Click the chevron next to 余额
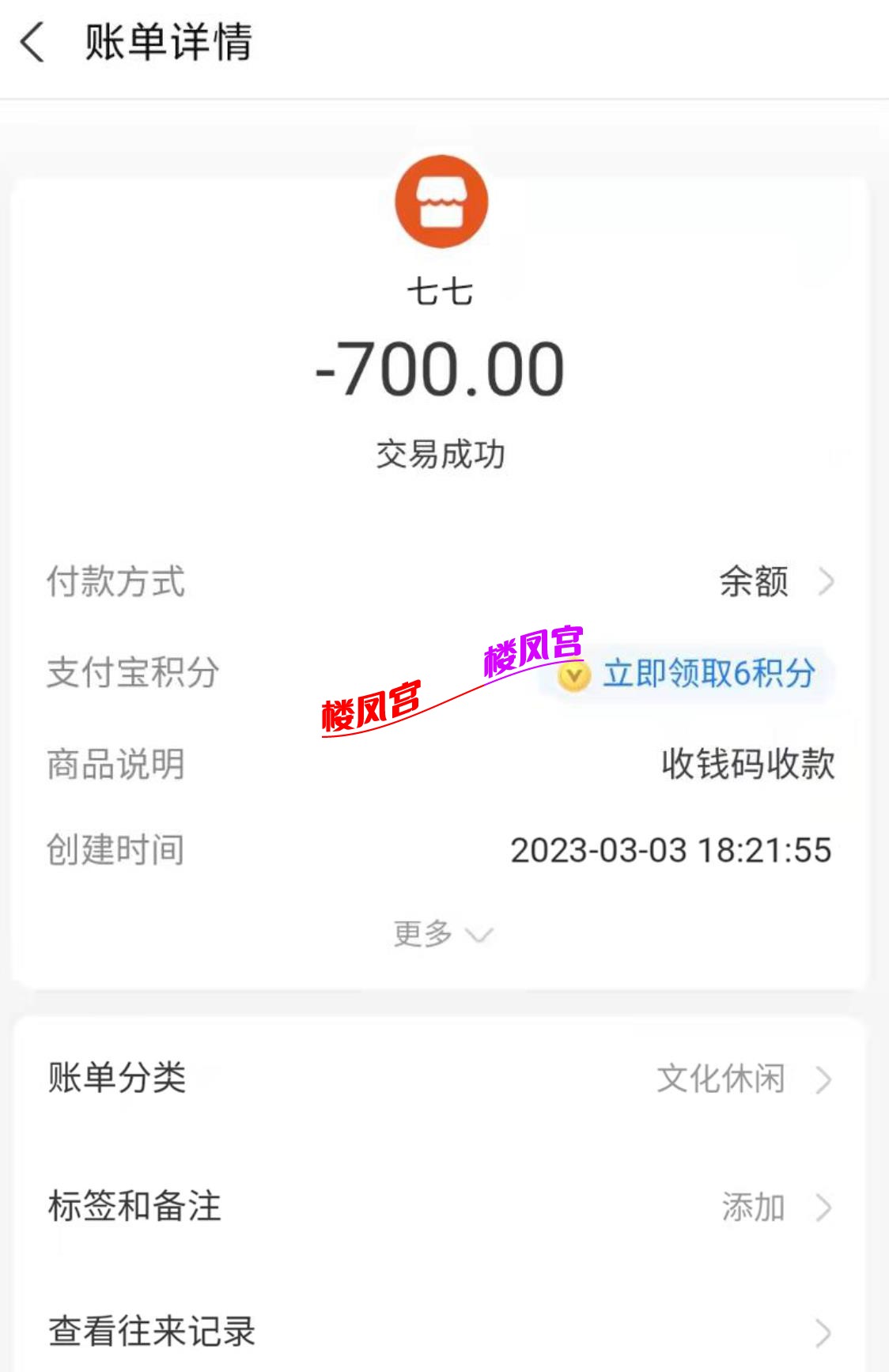The height and width of the screenshot is (1372, 889). 827,583
